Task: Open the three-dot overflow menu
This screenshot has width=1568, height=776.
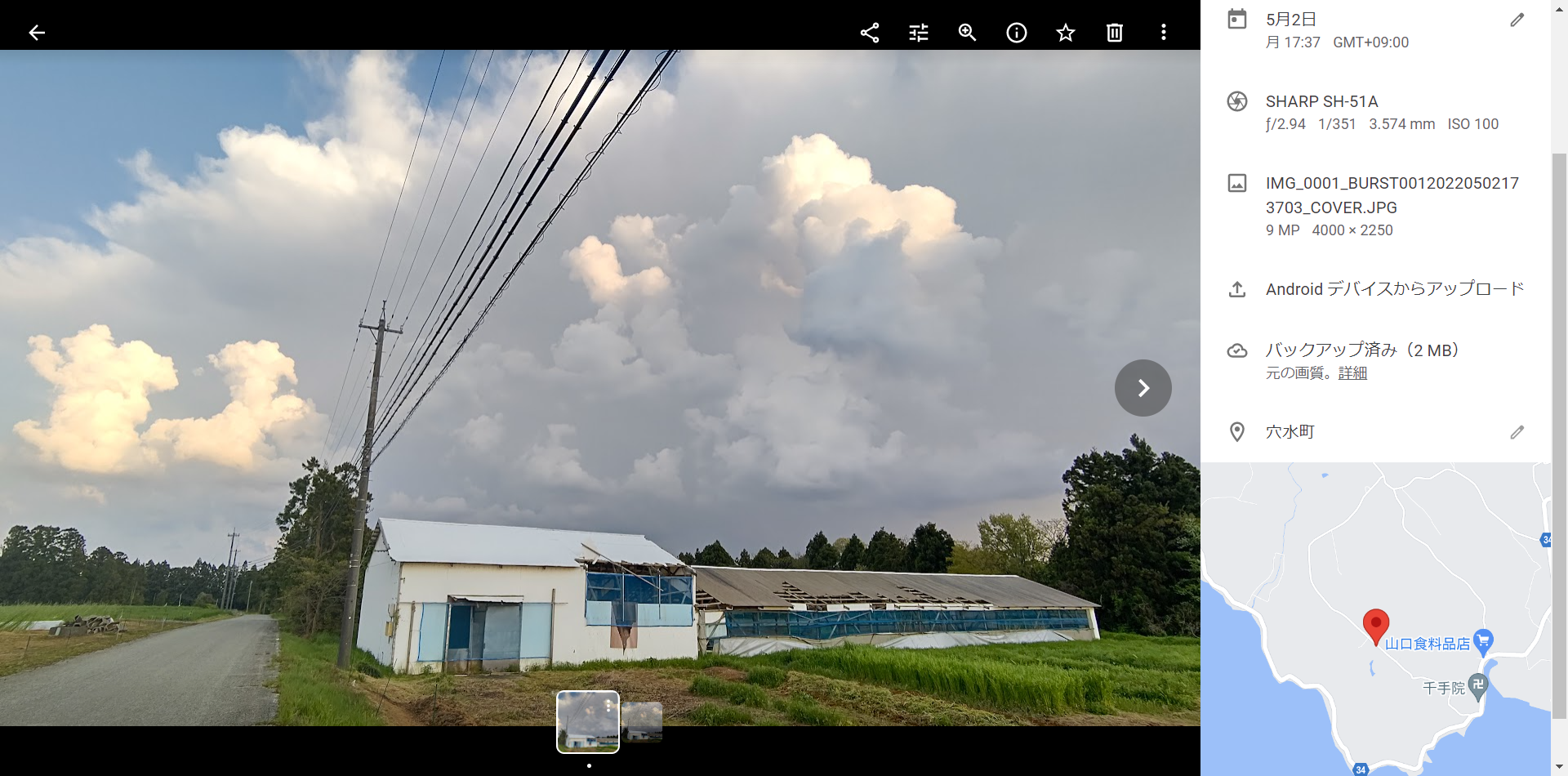Action: tap(1164, 33)
